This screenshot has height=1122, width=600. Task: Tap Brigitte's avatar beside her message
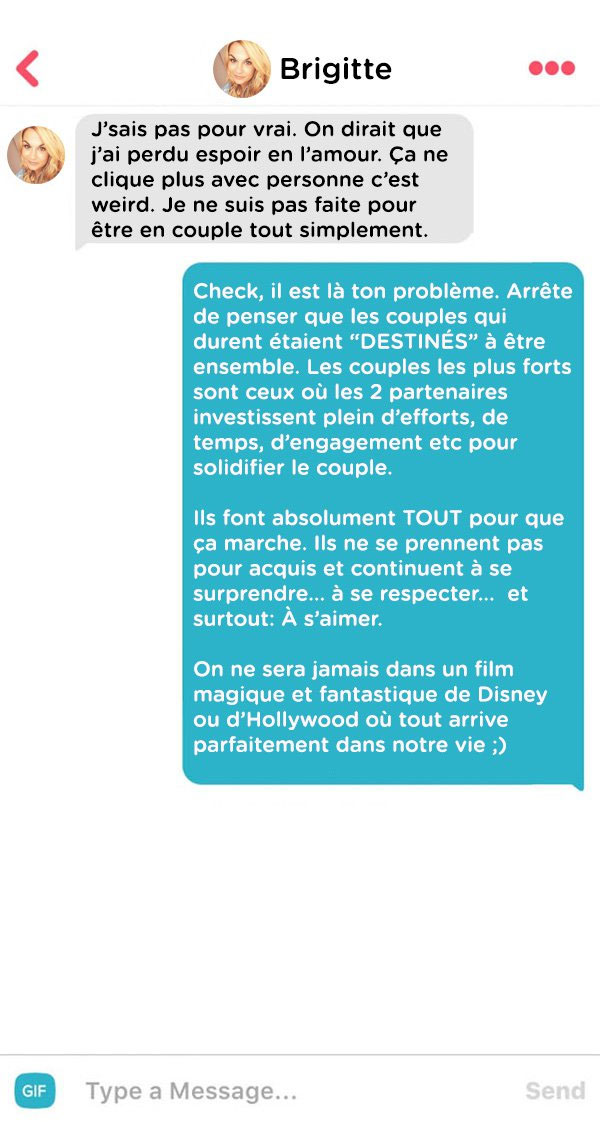[x=36, y=155]
